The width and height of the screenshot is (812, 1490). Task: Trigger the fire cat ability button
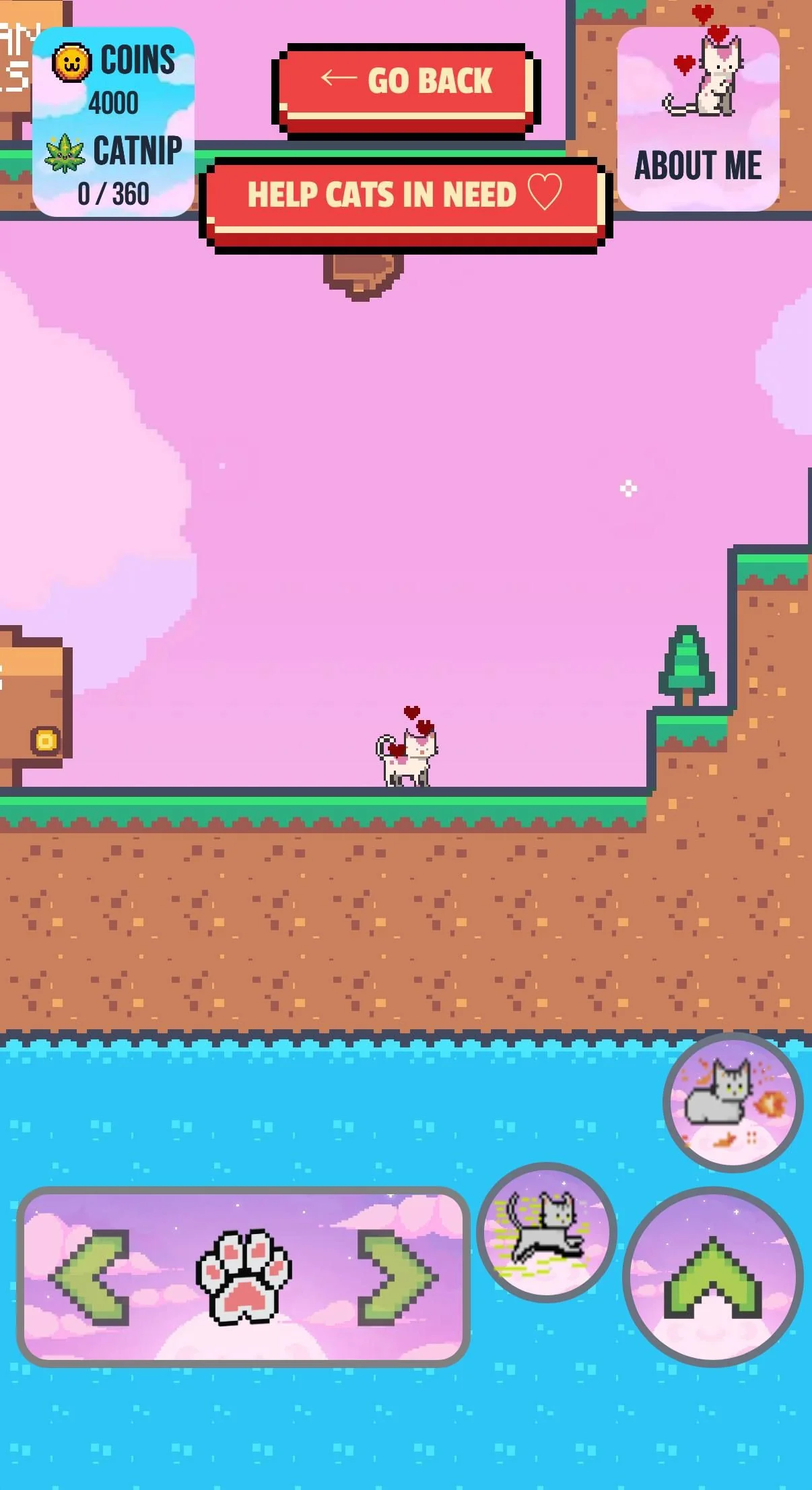[733, 1103]
